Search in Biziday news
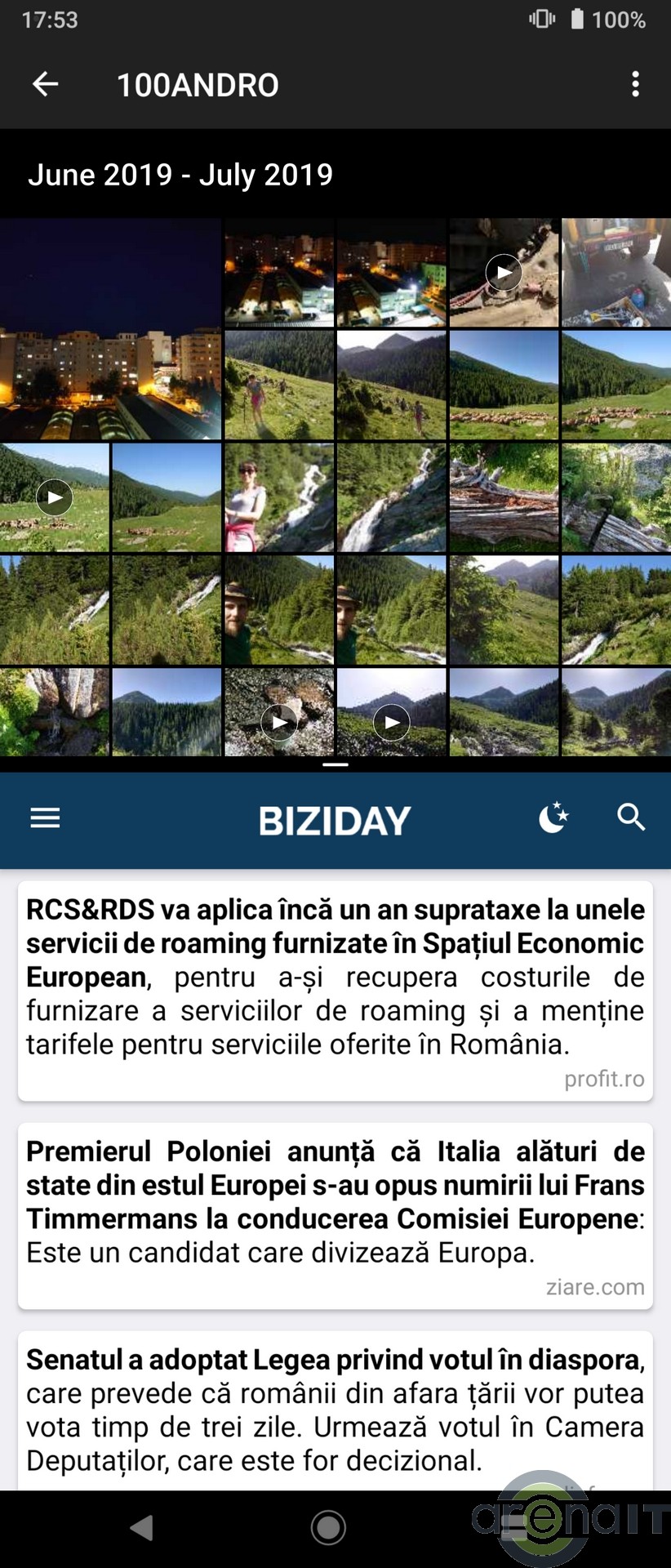Image resolution: width=671 pixels, height=1568 pixels. [631, 817]
